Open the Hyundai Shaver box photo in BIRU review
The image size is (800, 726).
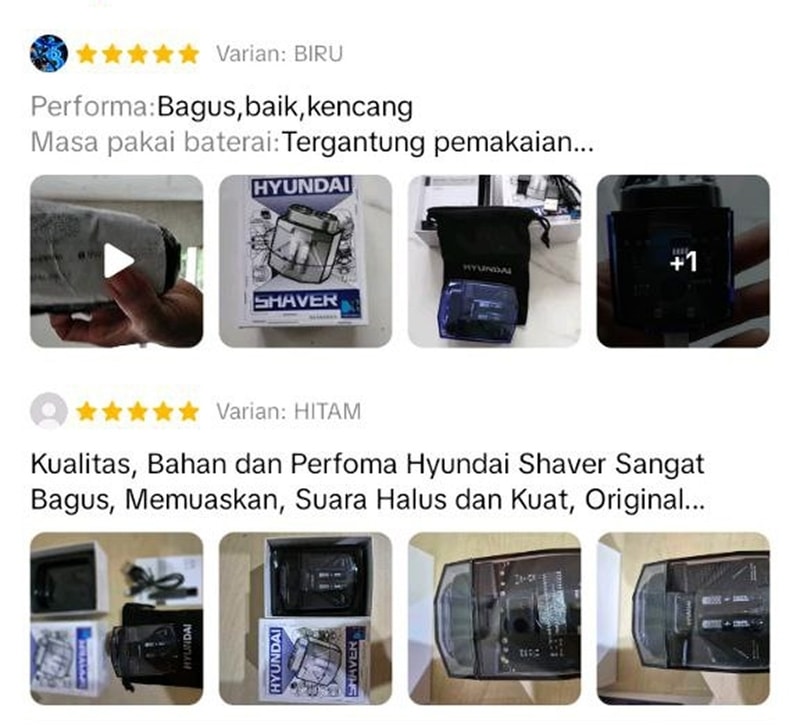point(305,261)
